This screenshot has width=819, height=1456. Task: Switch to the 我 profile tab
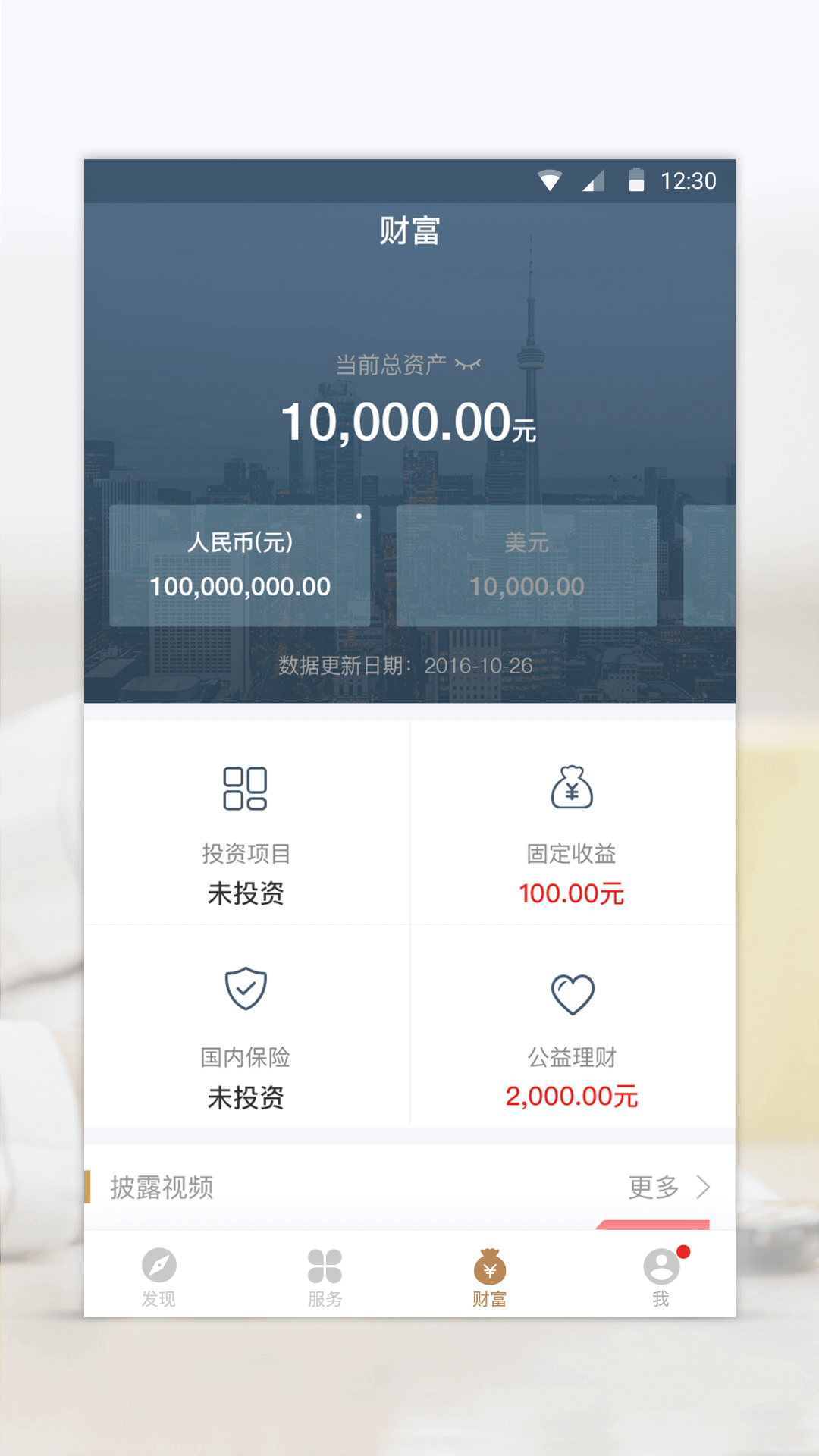click(x=661, y=1276)
